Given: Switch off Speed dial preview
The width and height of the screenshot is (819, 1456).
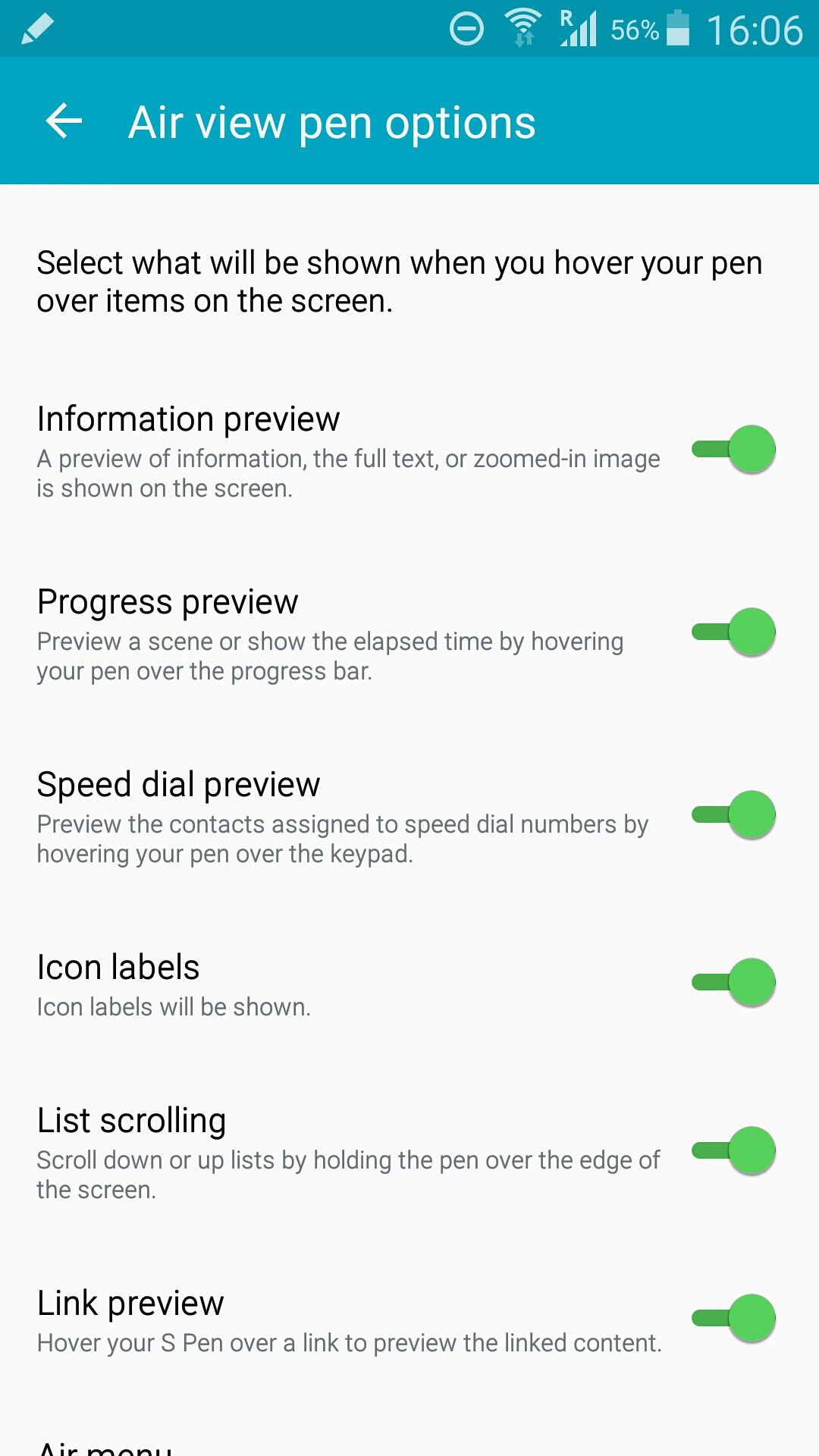Looking at the screenshot, I should [x=733, y=814].
